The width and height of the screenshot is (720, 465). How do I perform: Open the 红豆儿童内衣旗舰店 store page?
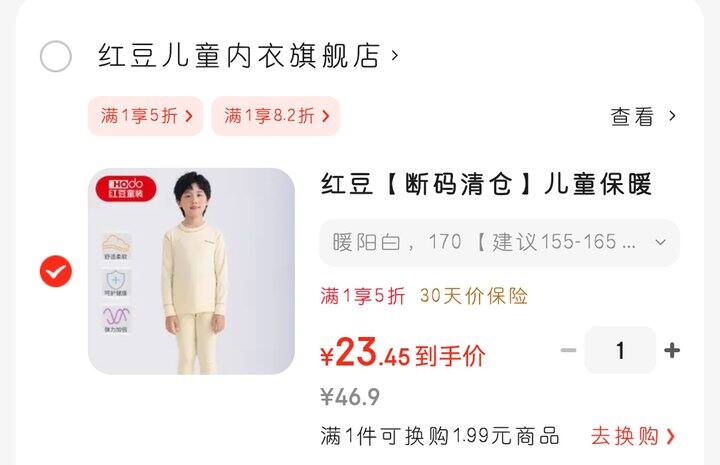(x=248, y=56)
